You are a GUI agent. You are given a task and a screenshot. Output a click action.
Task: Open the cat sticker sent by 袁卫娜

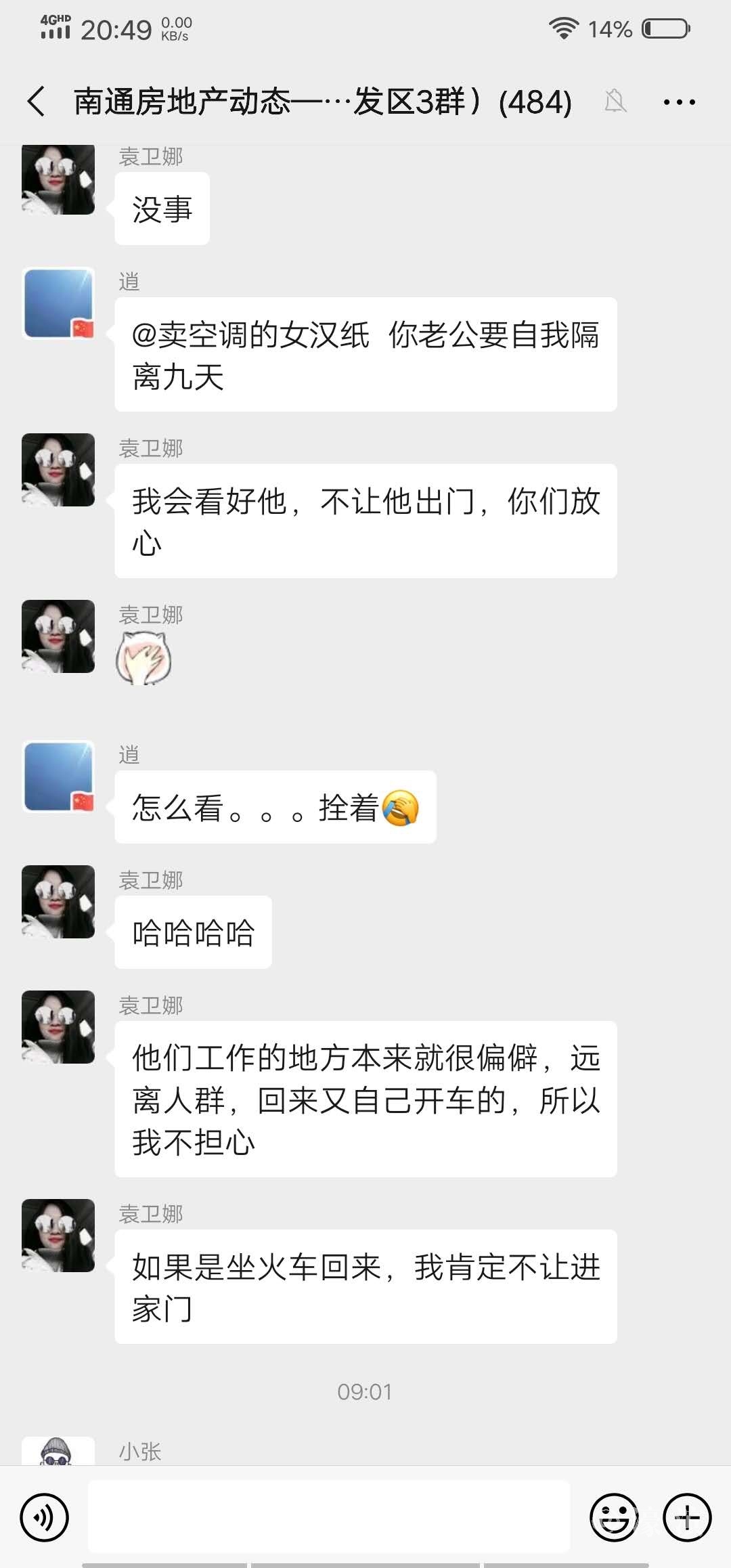(143, 657)
